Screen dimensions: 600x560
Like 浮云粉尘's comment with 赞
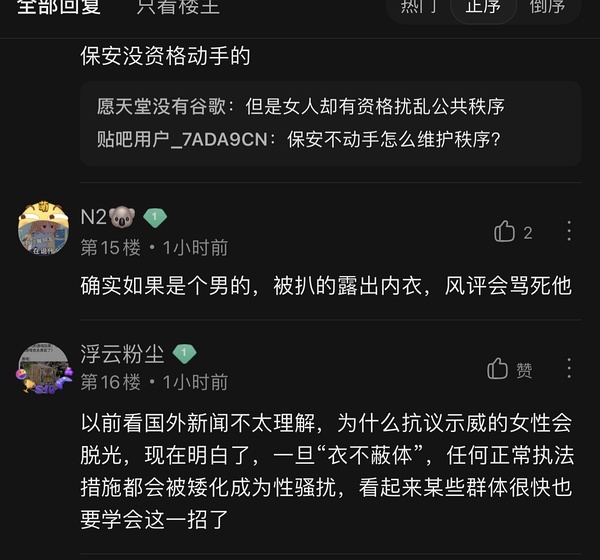click(510, 370)
